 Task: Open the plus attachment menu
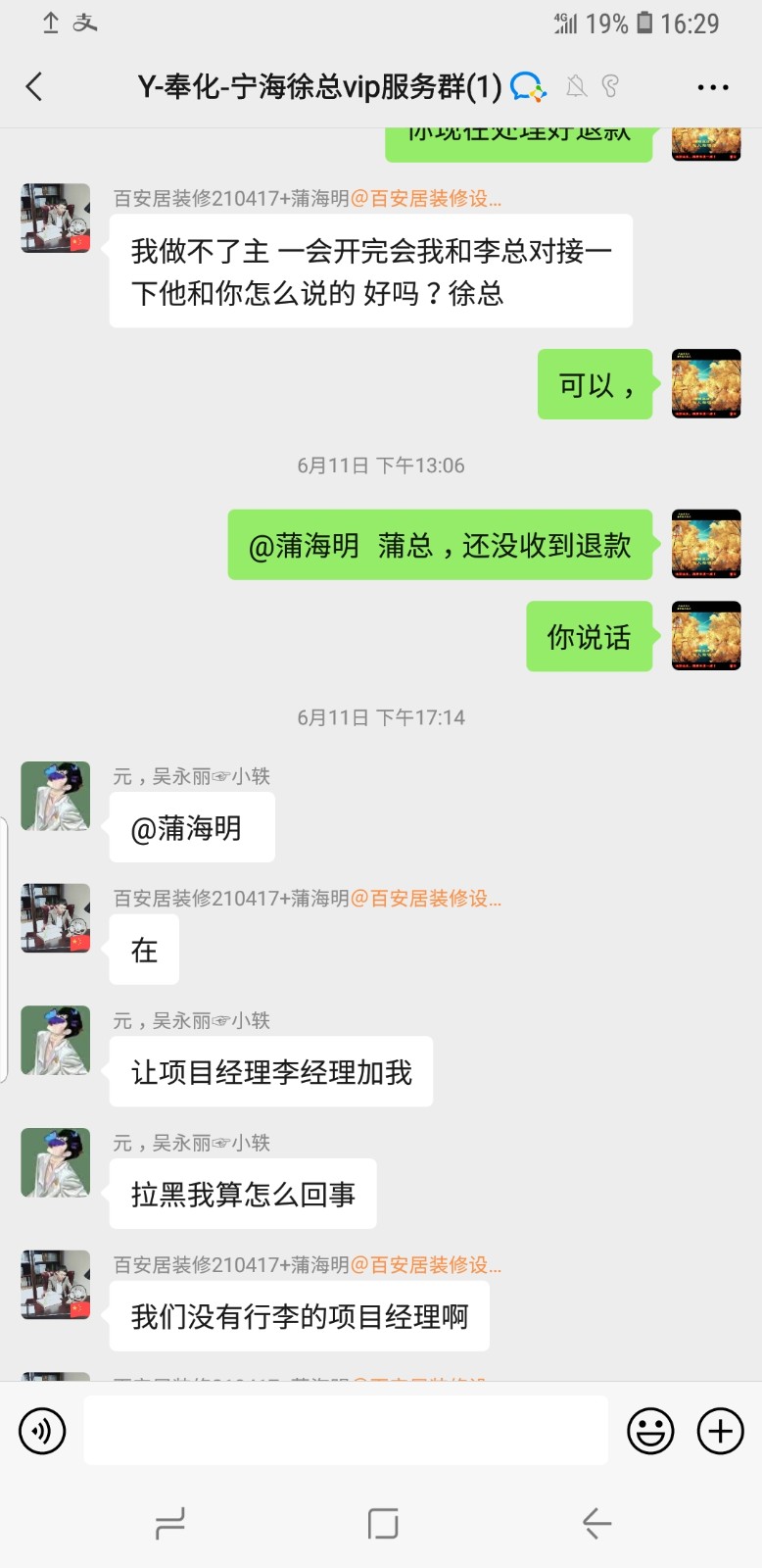tap(720, 1431)
